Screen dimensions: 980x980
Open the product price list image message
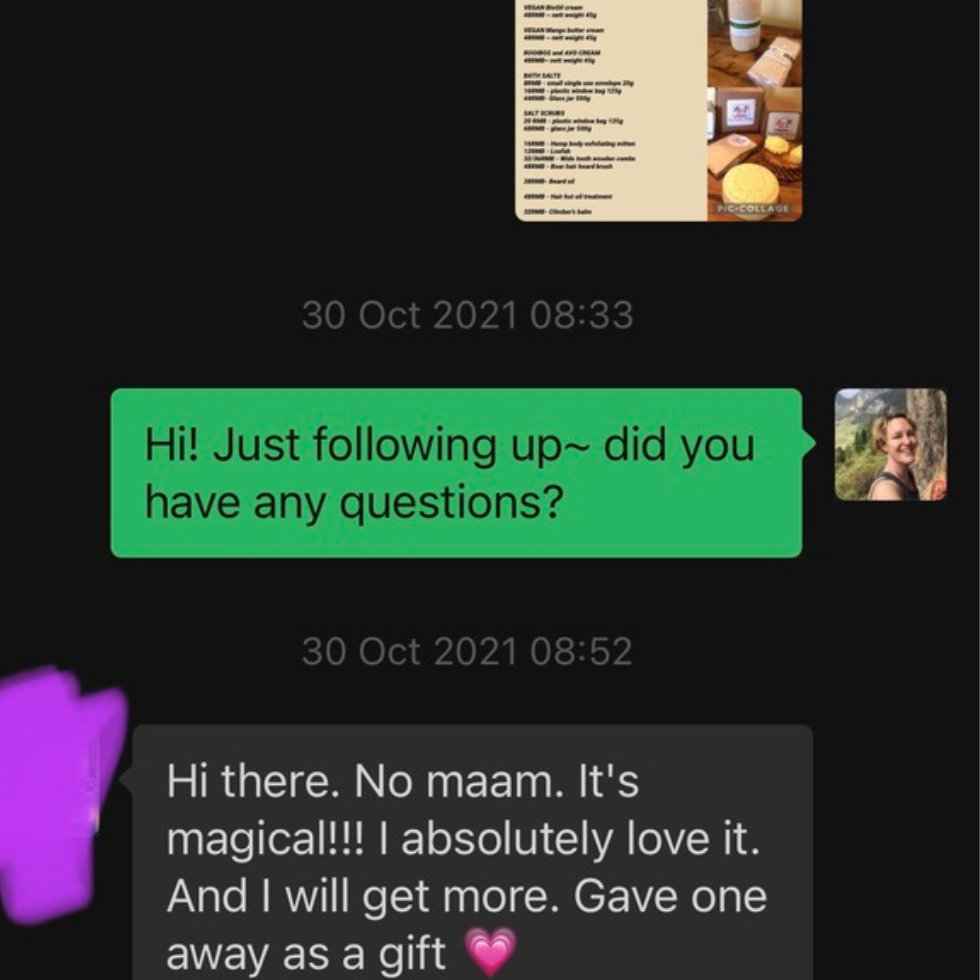pos(658,110)
